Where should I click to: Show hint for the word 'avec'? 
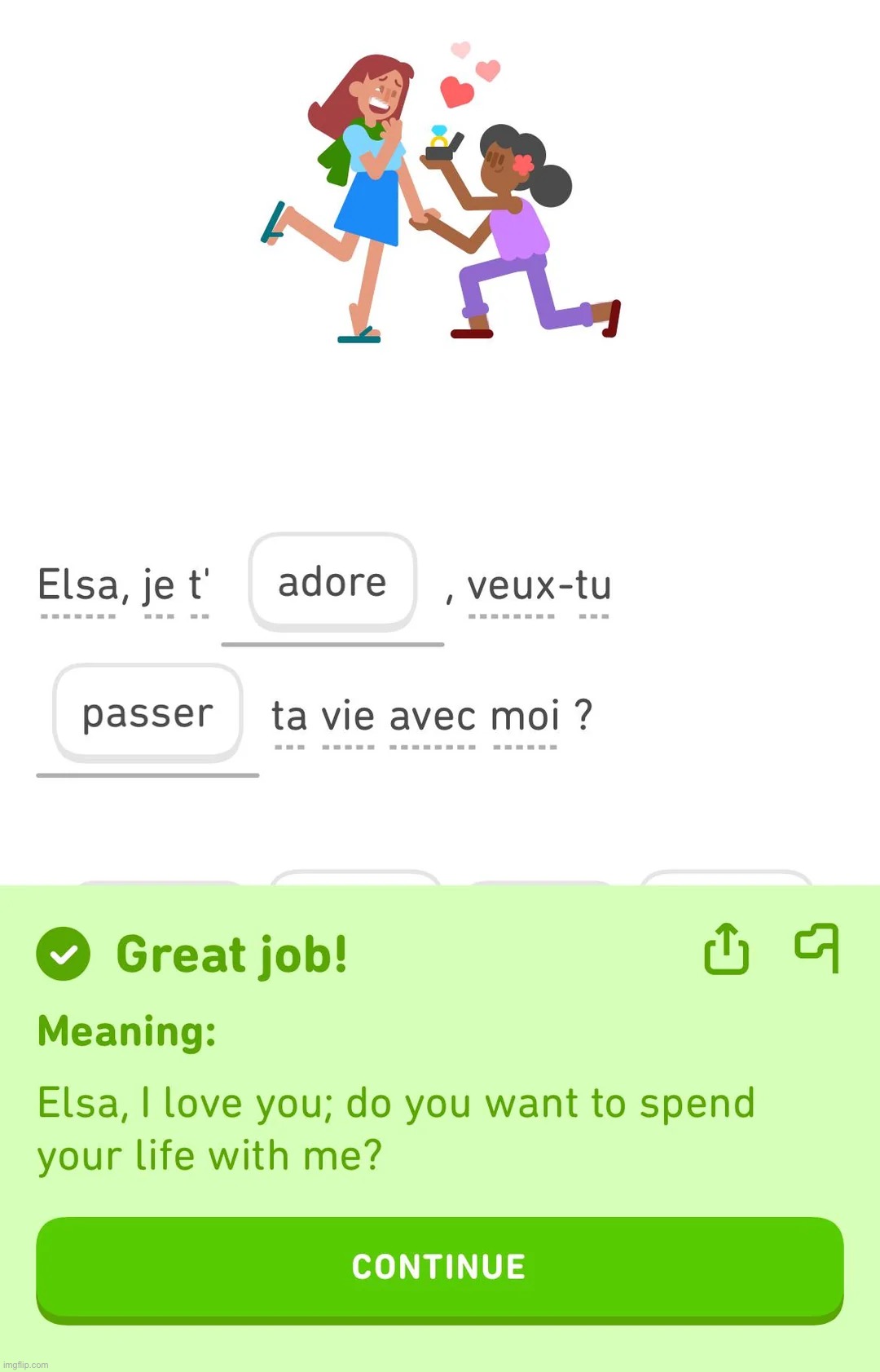point(432,717)
